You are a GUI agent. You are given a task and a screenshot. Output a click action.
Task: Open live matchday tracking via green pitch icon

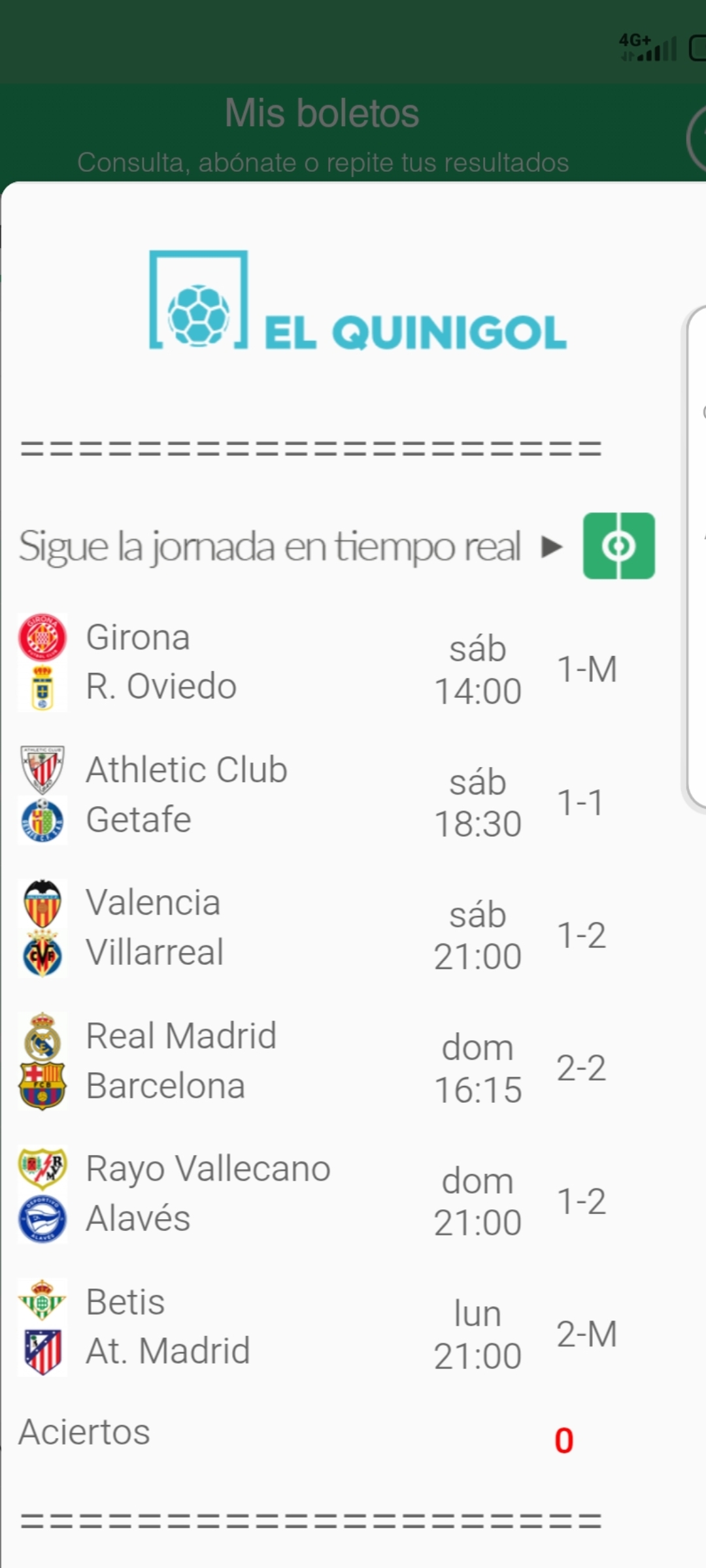pos(618,546)
